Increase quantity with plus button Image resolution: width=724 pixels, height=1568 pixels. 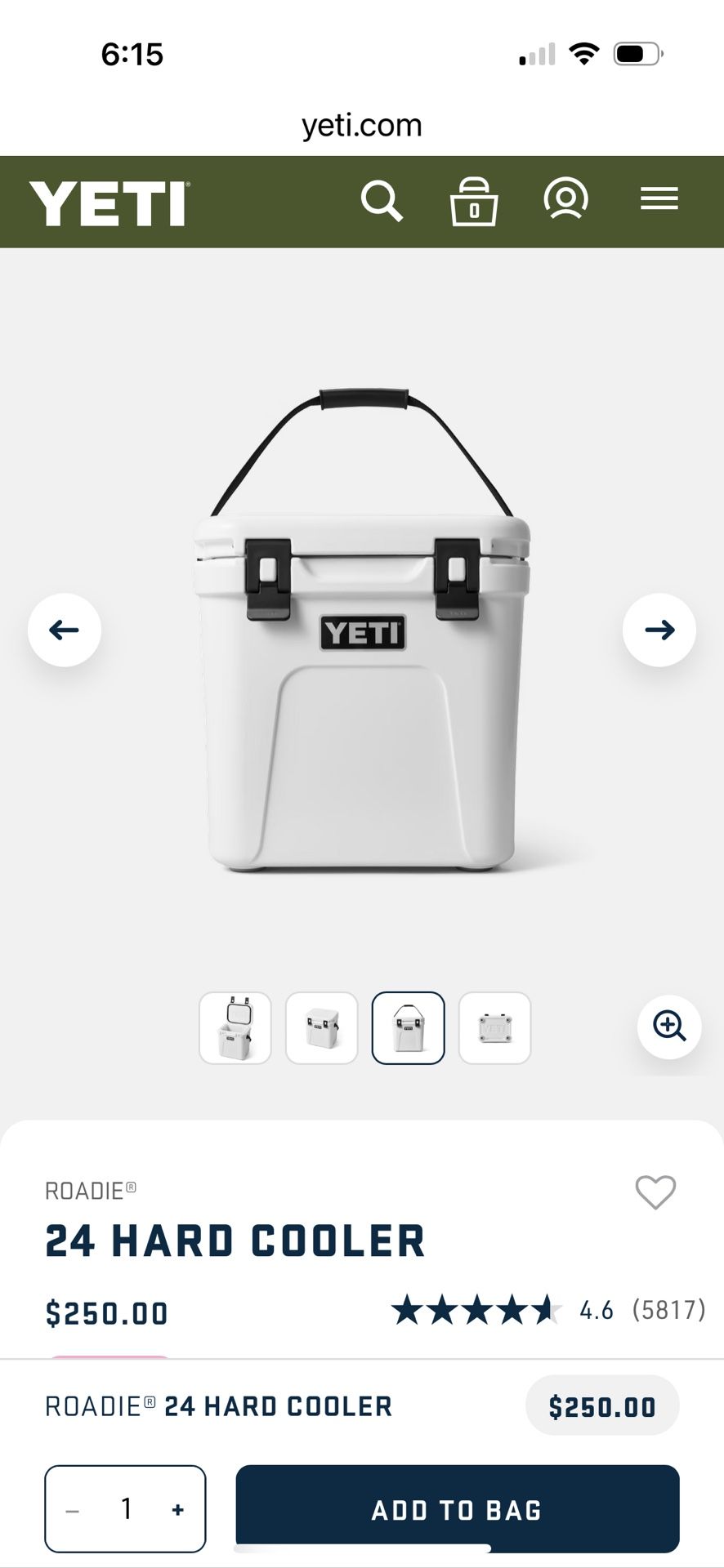(x=178, y=1508)
